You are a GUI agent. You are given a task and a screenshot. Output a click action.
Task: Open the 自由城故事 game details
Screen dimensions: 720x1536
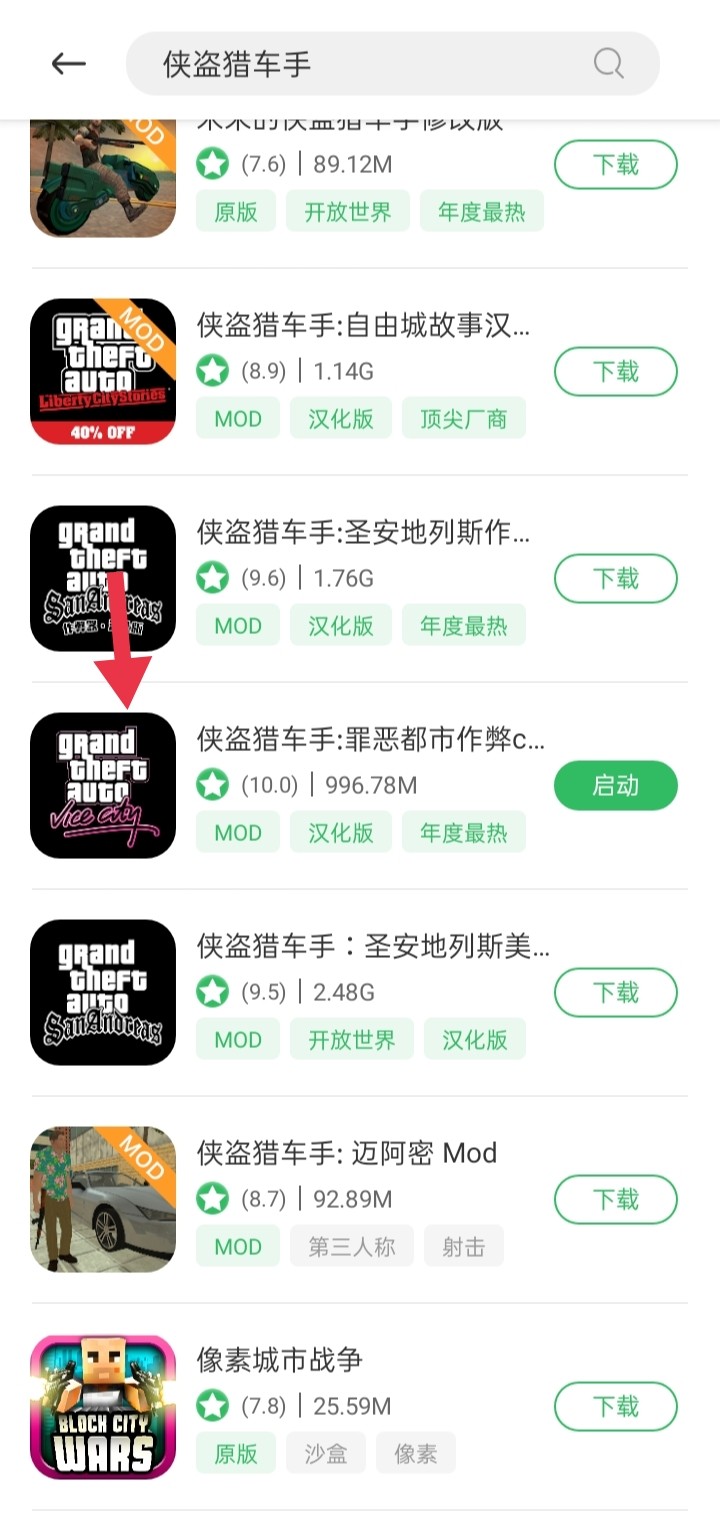[x=363, y=327]
